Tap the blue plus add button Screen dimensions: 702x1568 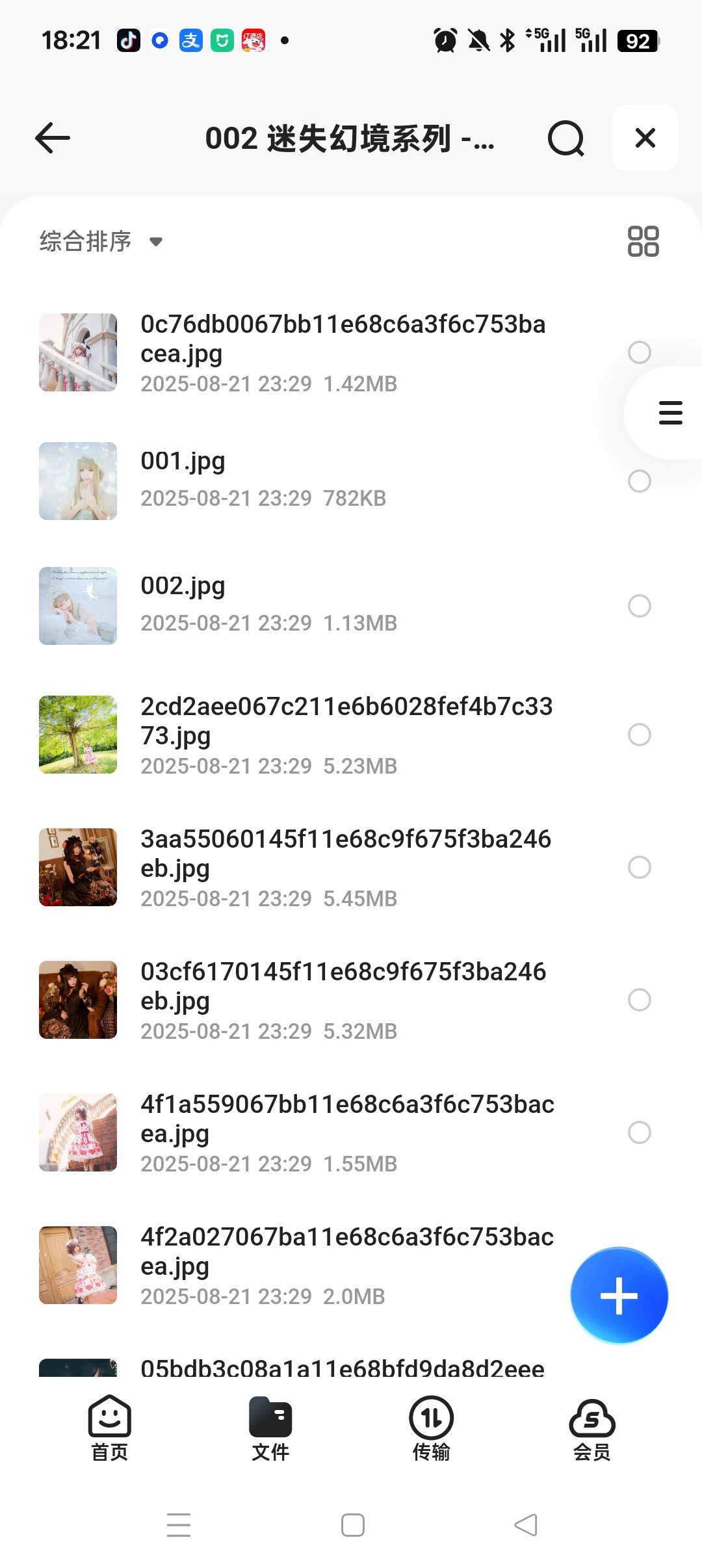[619, 1296]
